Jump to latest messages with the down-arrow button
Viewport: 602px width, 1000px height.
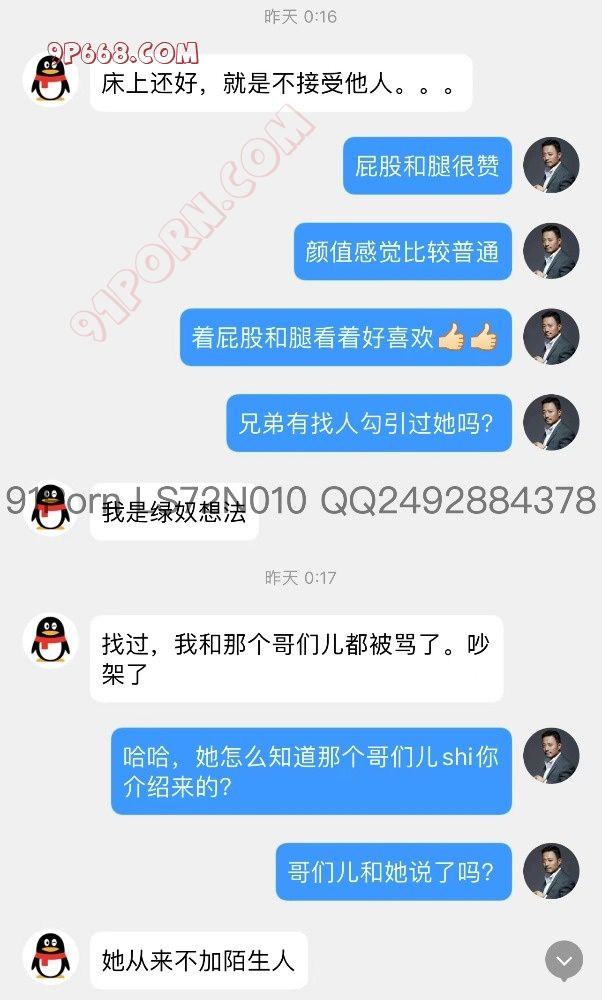(x=564, y=960)
